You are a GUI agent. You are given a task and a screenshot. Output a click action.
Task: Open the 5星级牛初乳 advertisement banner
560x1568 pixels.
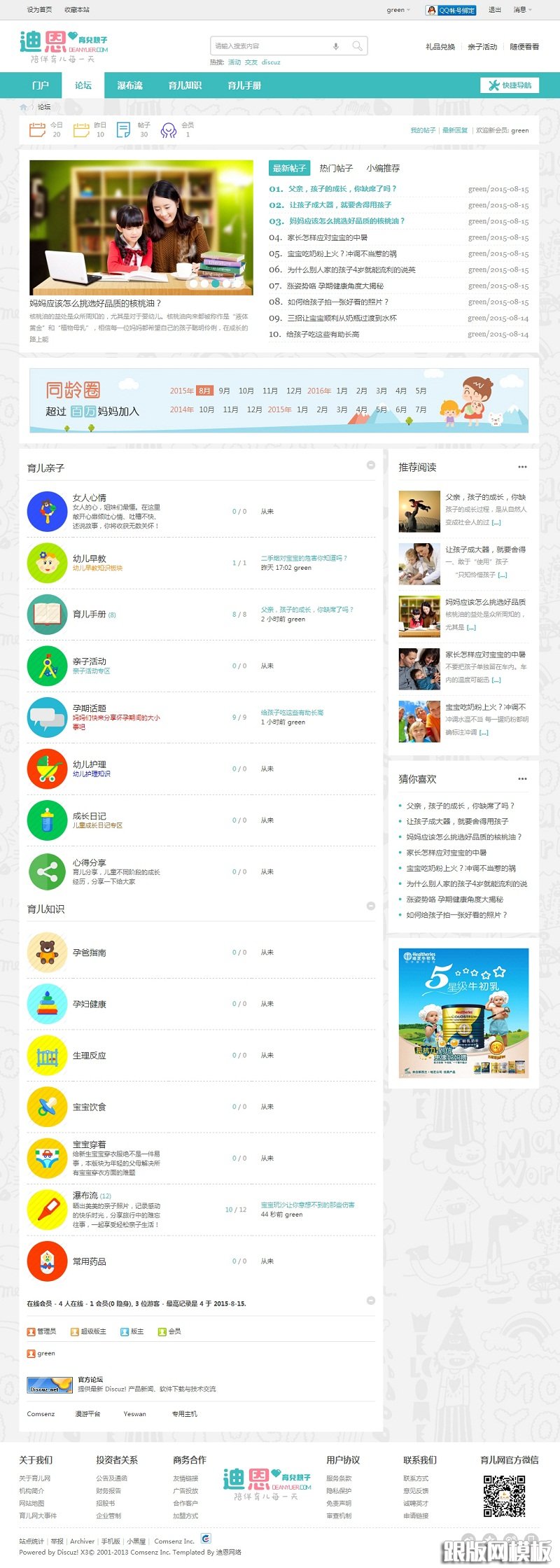coord(463,1013)
